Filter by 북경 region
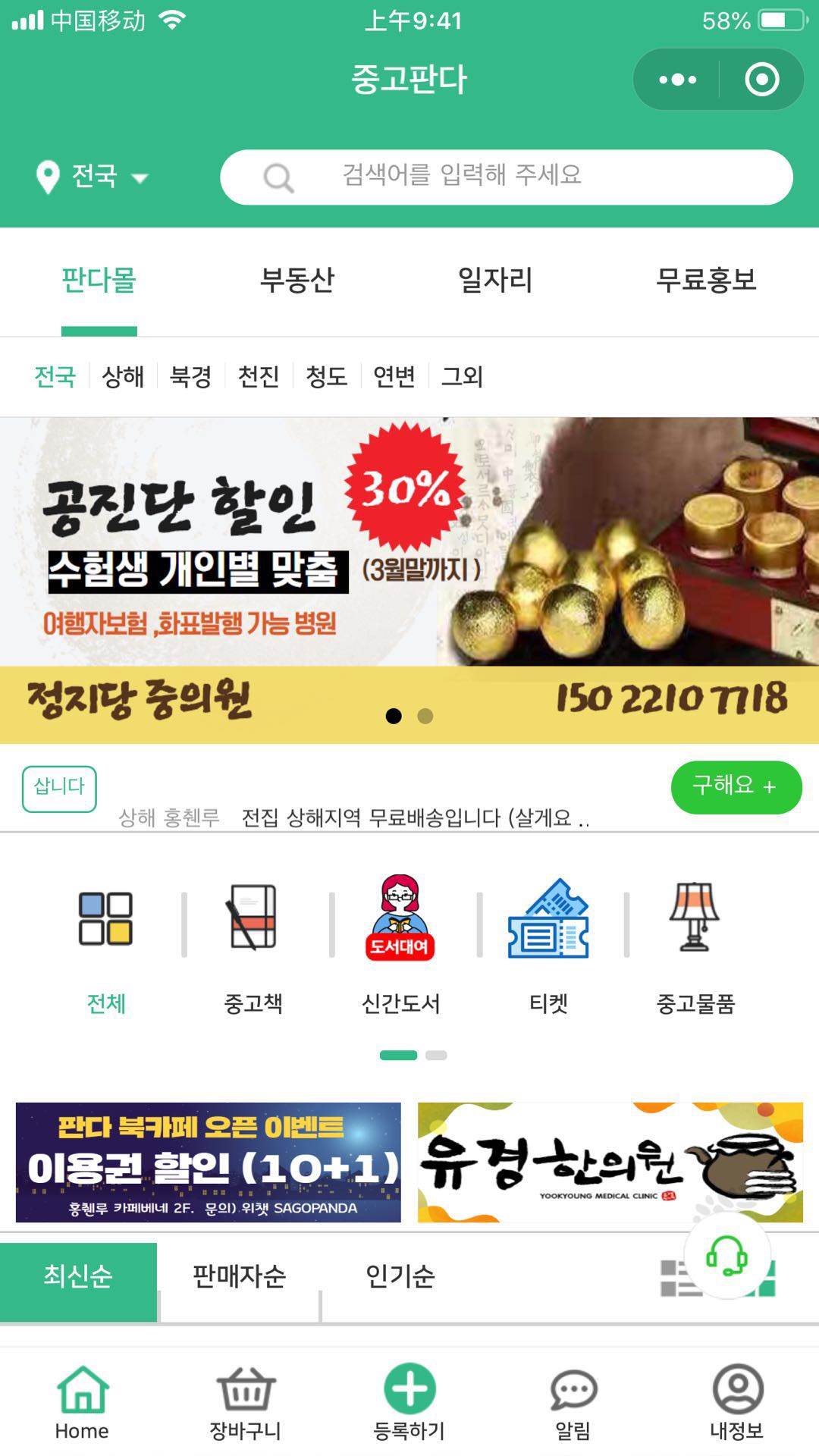Screen dimensions: 819x1456 [190, 376]
